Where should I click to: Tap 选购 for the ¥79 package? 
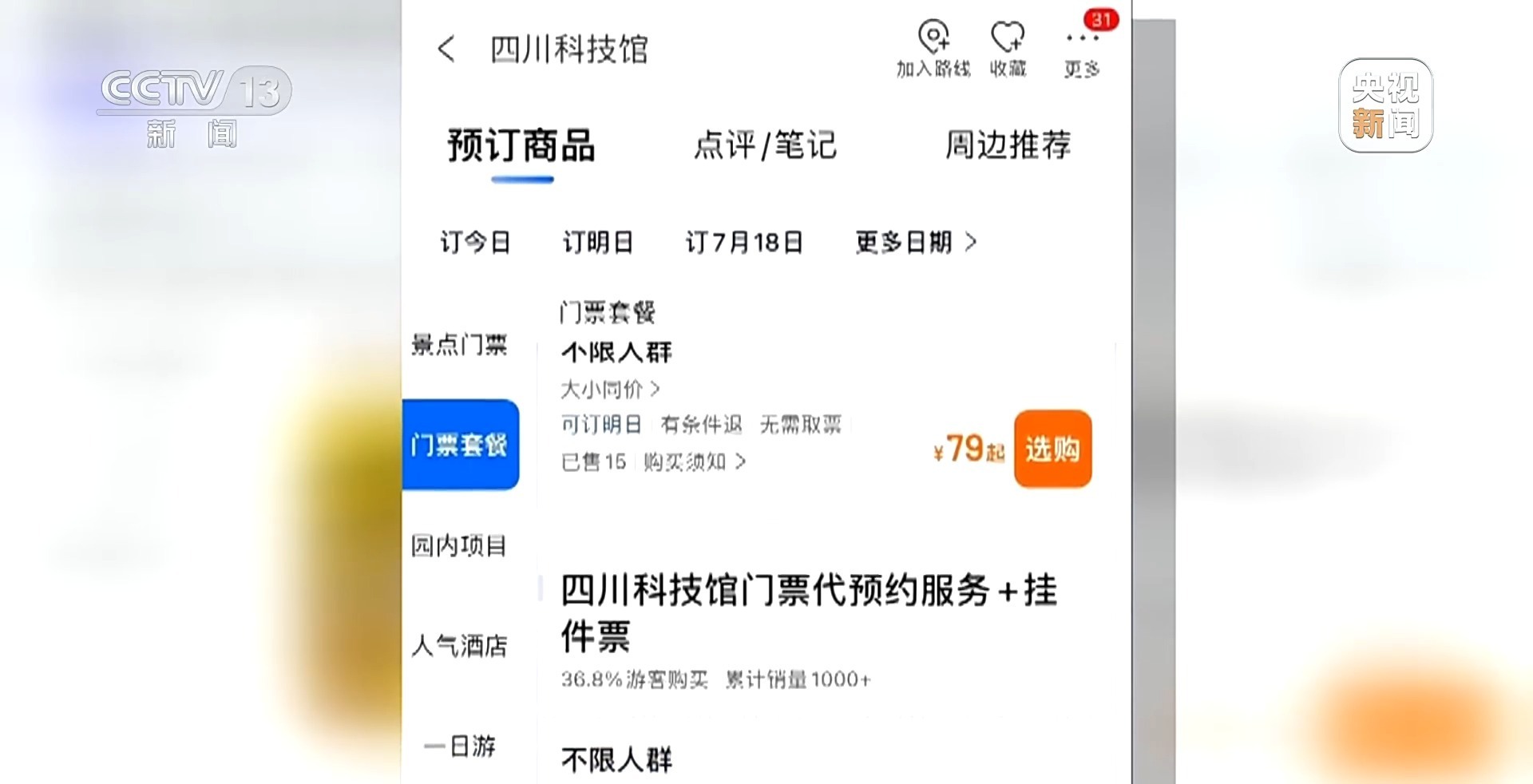click(x=1052, y=449)
